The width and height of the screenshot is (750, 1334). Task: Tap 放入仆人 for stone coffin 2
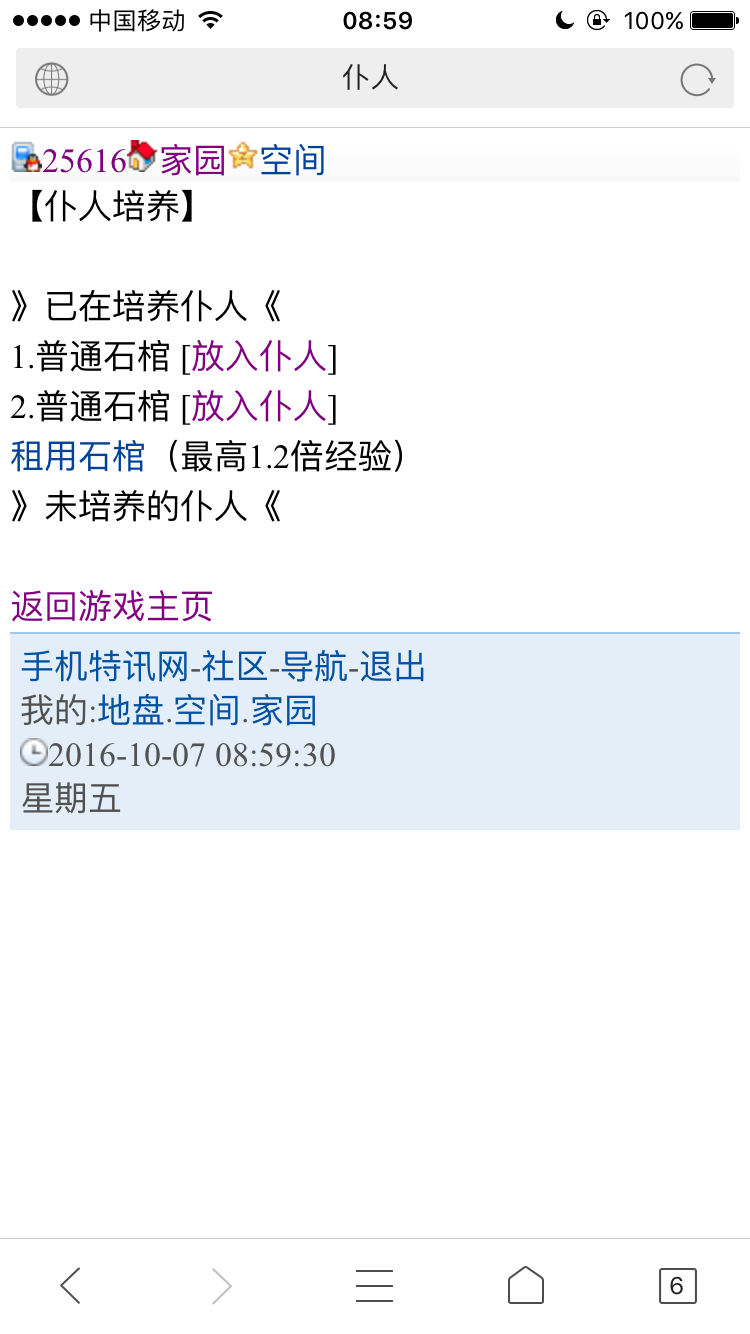click(259, 407)
